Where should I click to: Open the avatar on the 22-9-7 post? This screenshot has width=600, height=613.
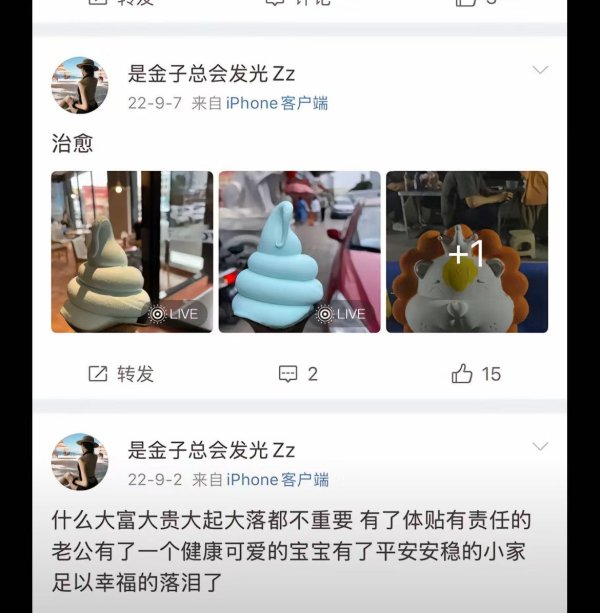[80, 85]
